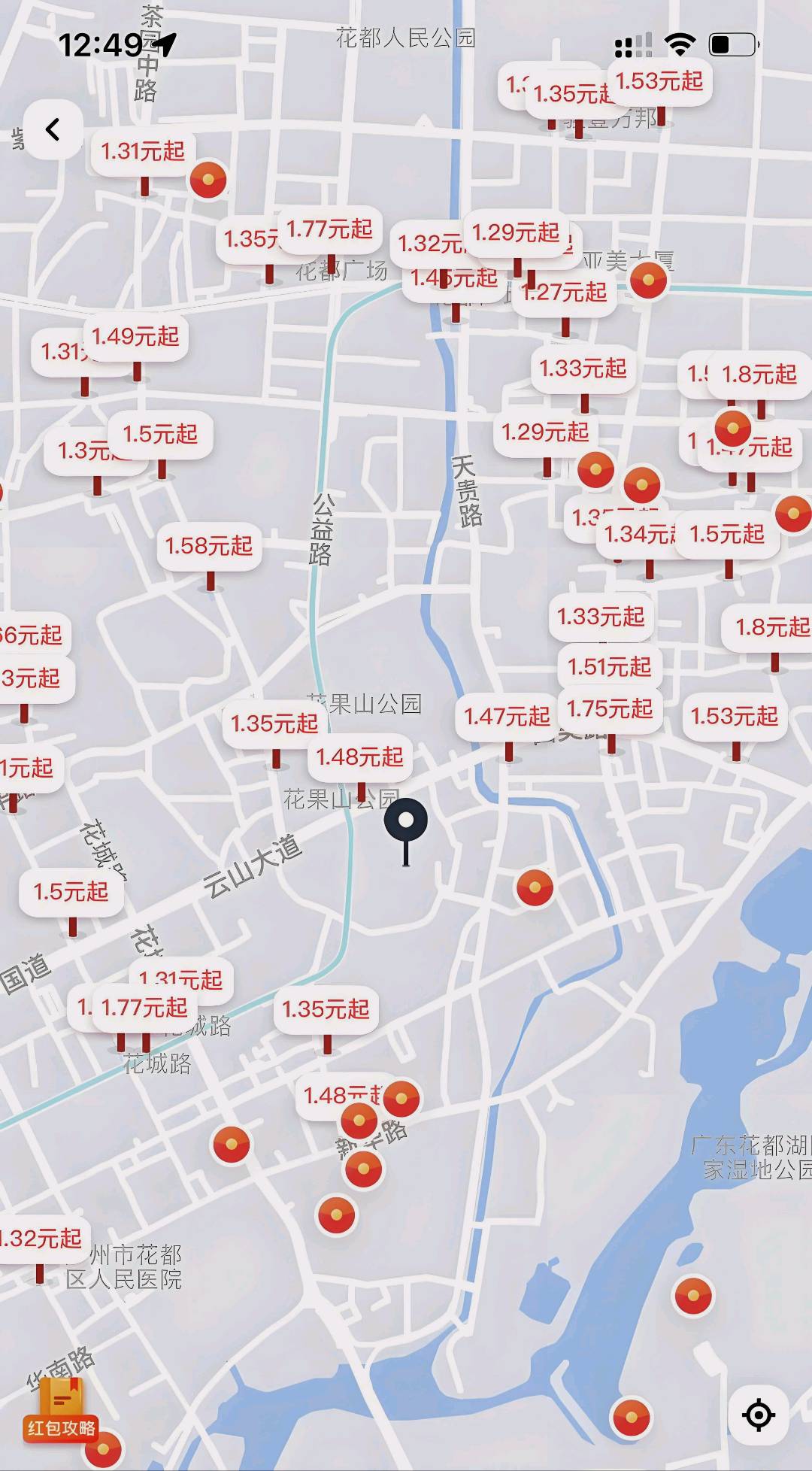Viewport: 812px width, 1471px height.
Task: Tap the 1.32元起 marker near 人民医院
Action: coord(42,1239)
